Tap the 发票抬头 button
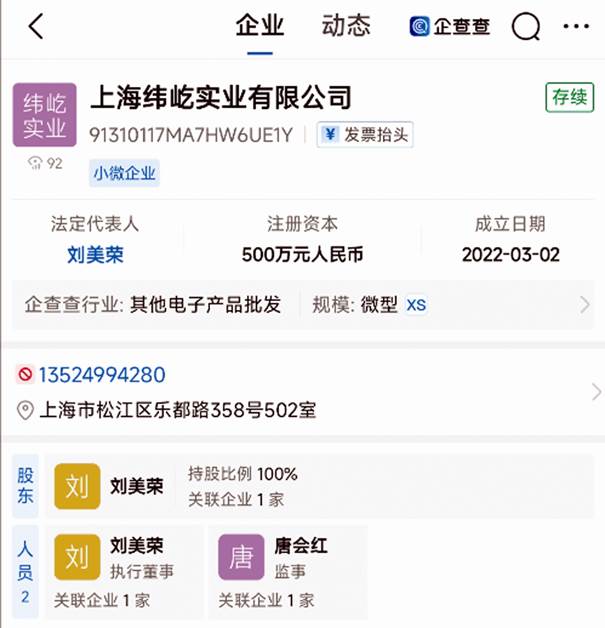Viewport: 605px width, 628px height. [x=365, y=135]
